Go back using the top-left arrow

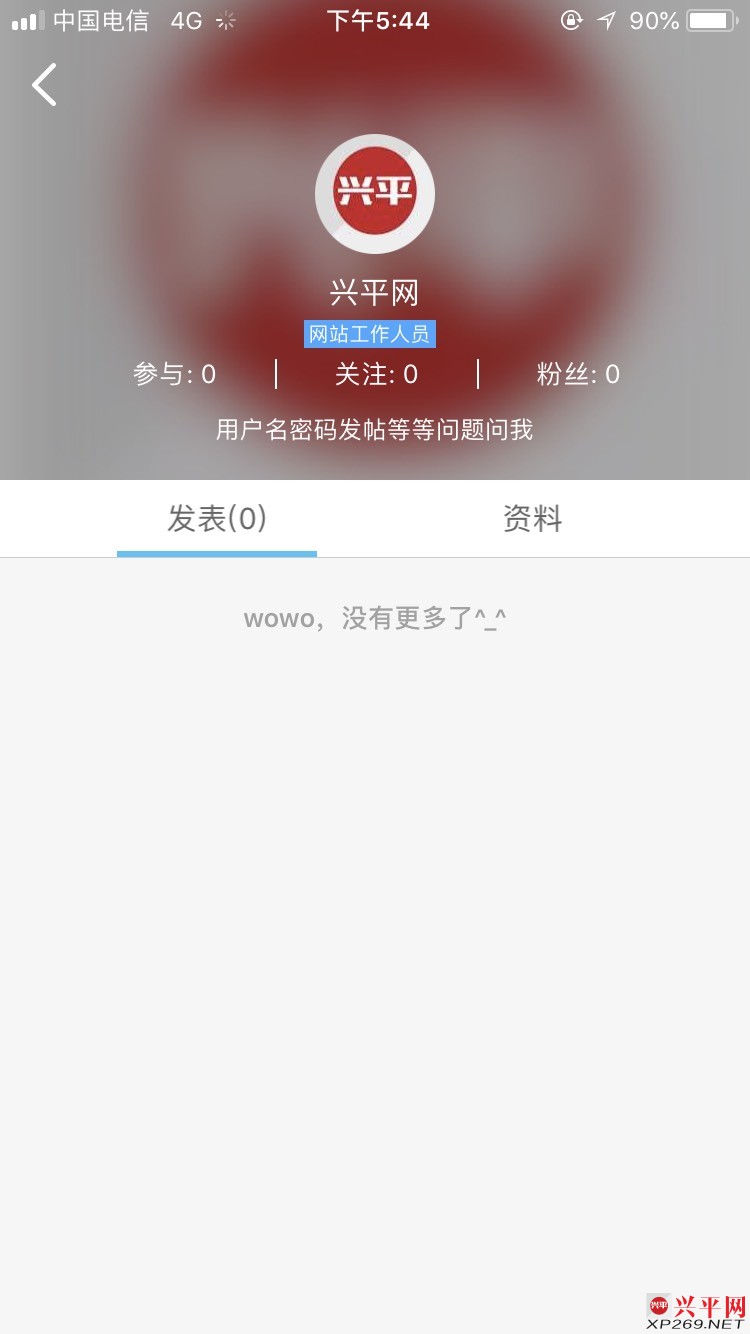(44, 85)
